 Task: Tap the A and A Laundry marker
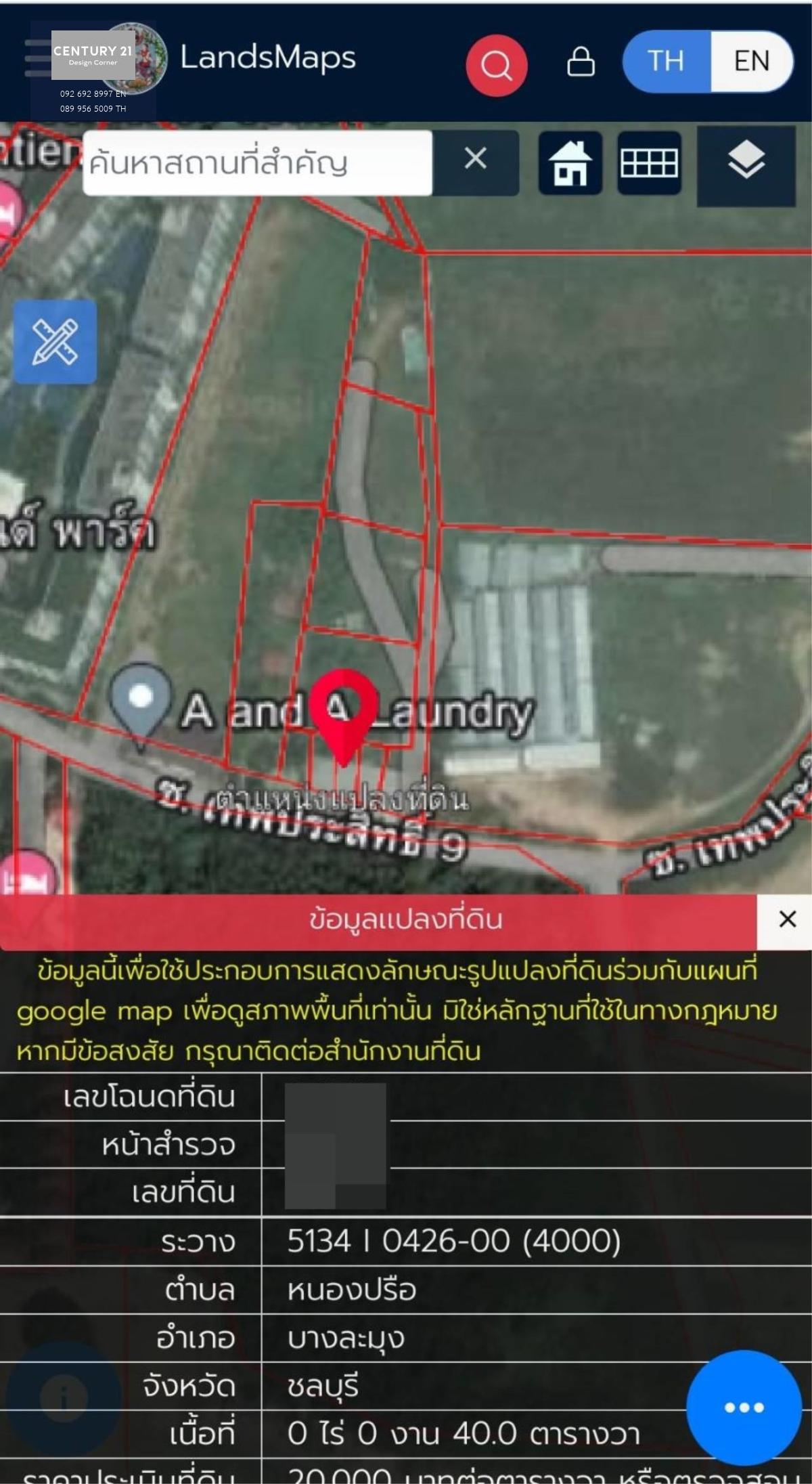(141, 705)
